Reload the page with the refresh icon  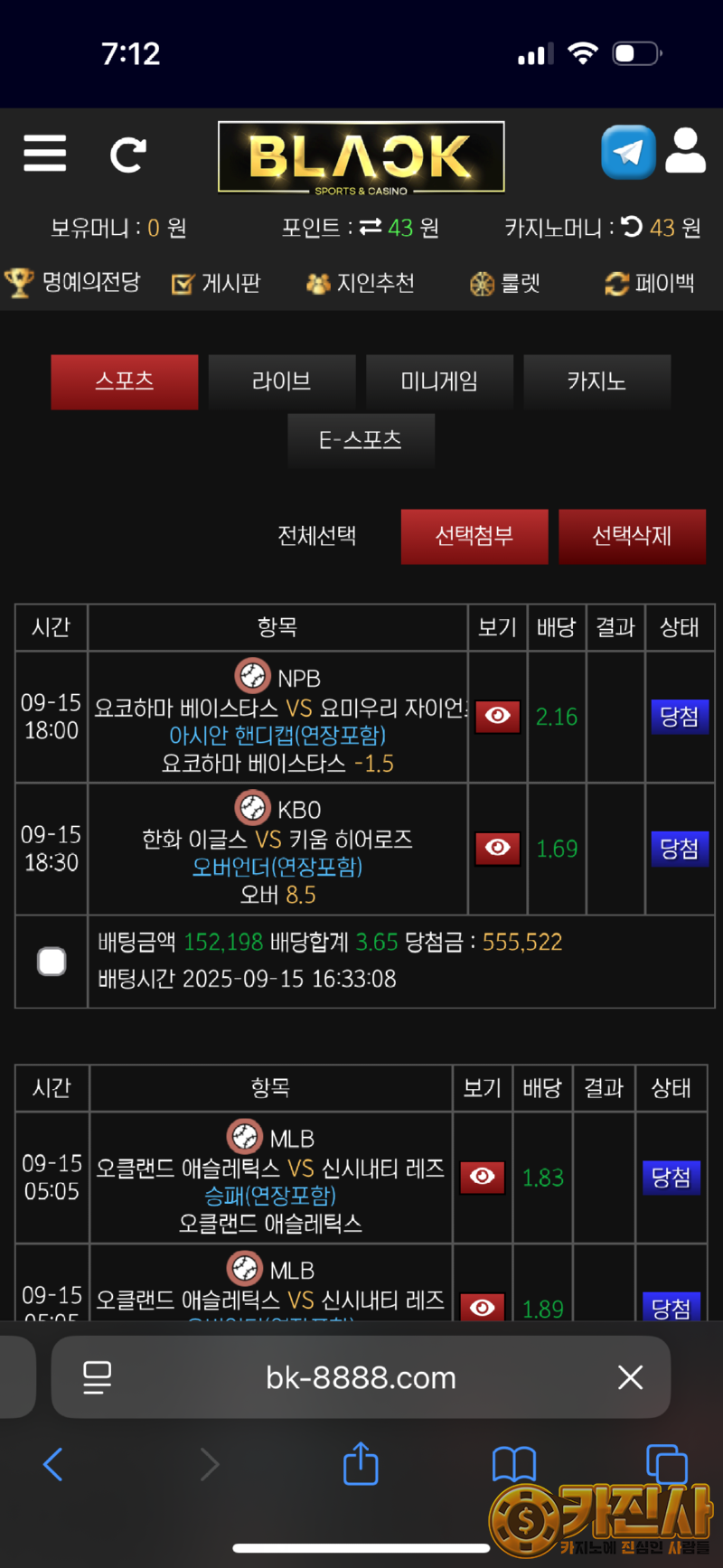(x=128, y=155)
